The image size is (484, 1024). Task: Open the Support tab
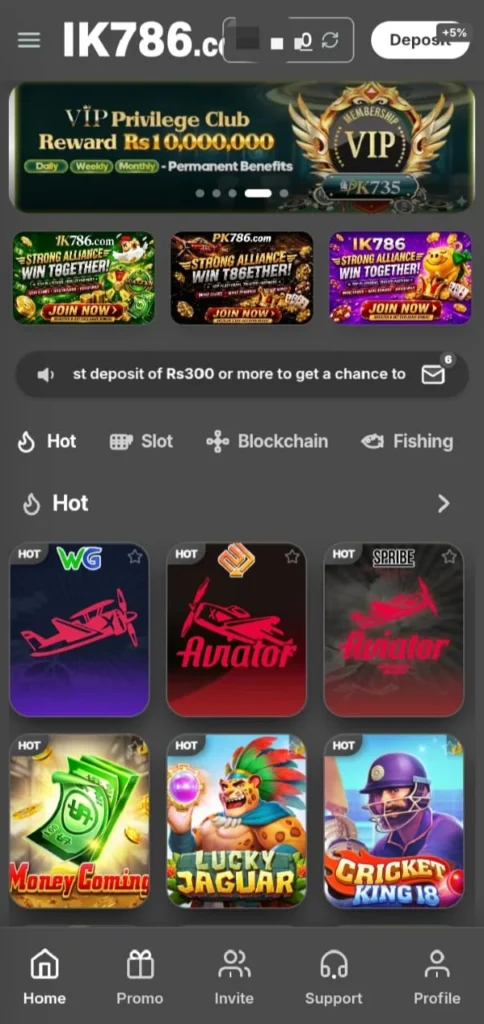334,978
